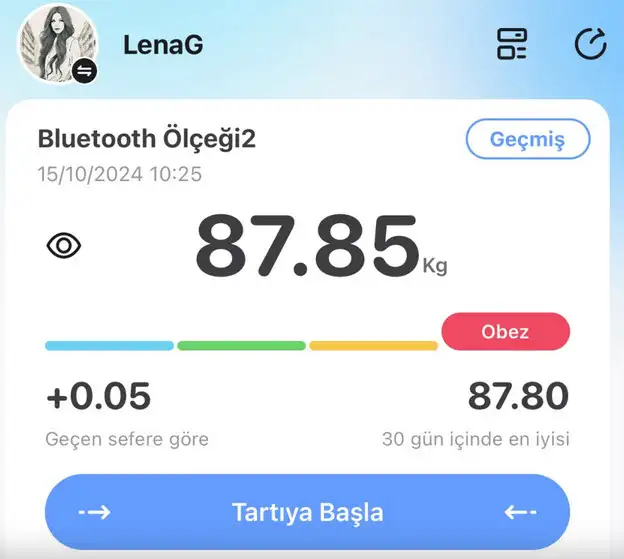Screen dimensions: 624x559
Task: Open the dashboard layout icon
Action: (512, 44)
